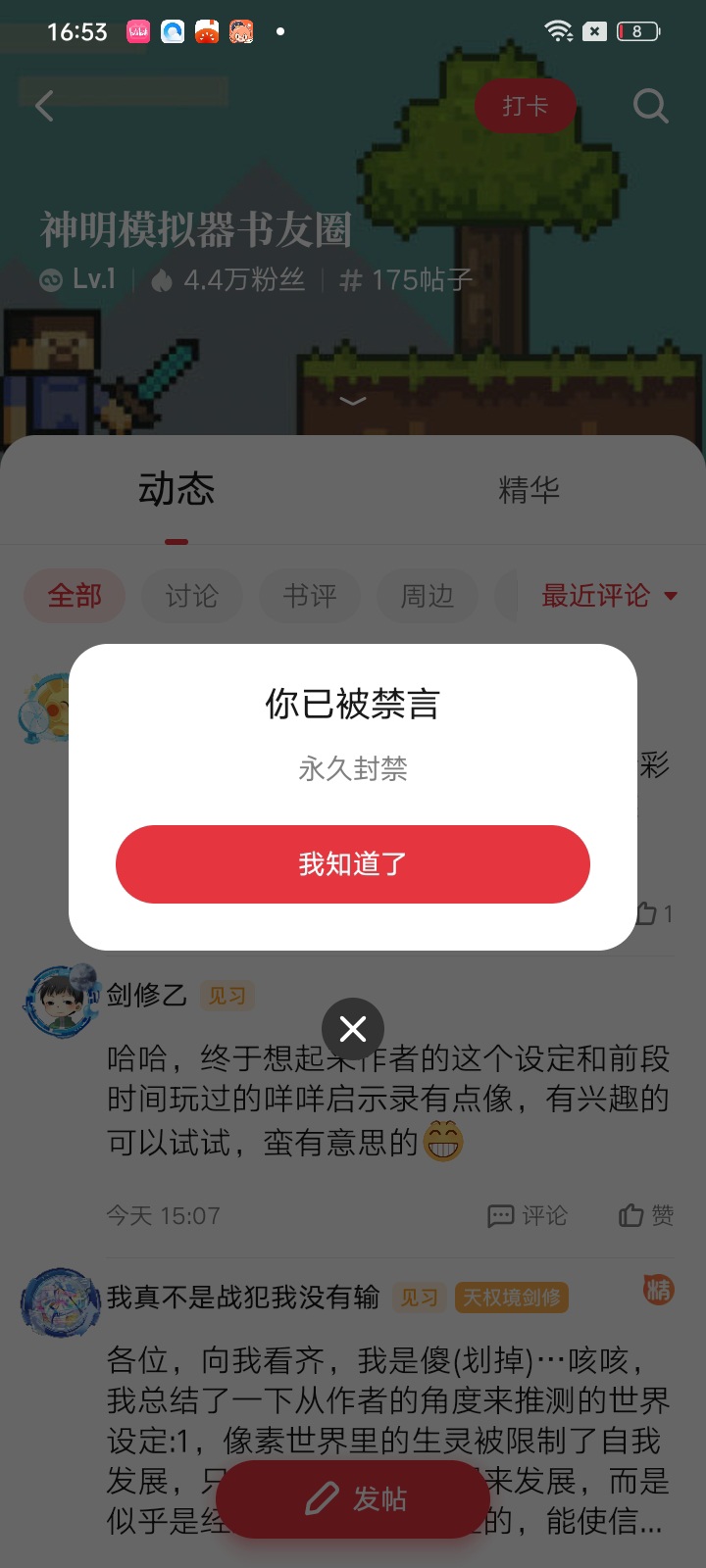Filter posts by 讨论

[x=191, y=596]
